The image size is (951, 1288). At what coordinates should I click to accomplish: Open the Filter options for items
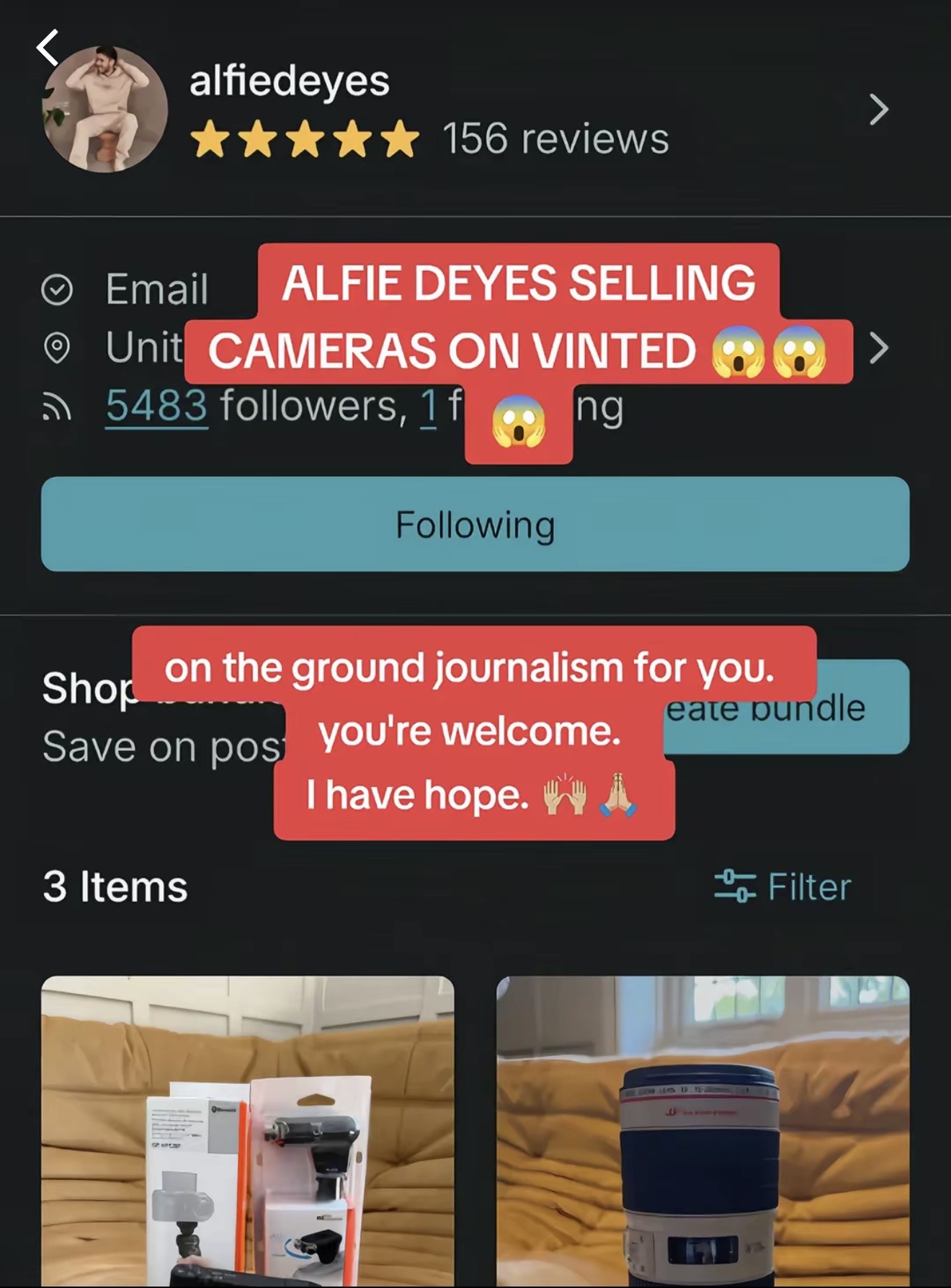click(x=782, y=886)
